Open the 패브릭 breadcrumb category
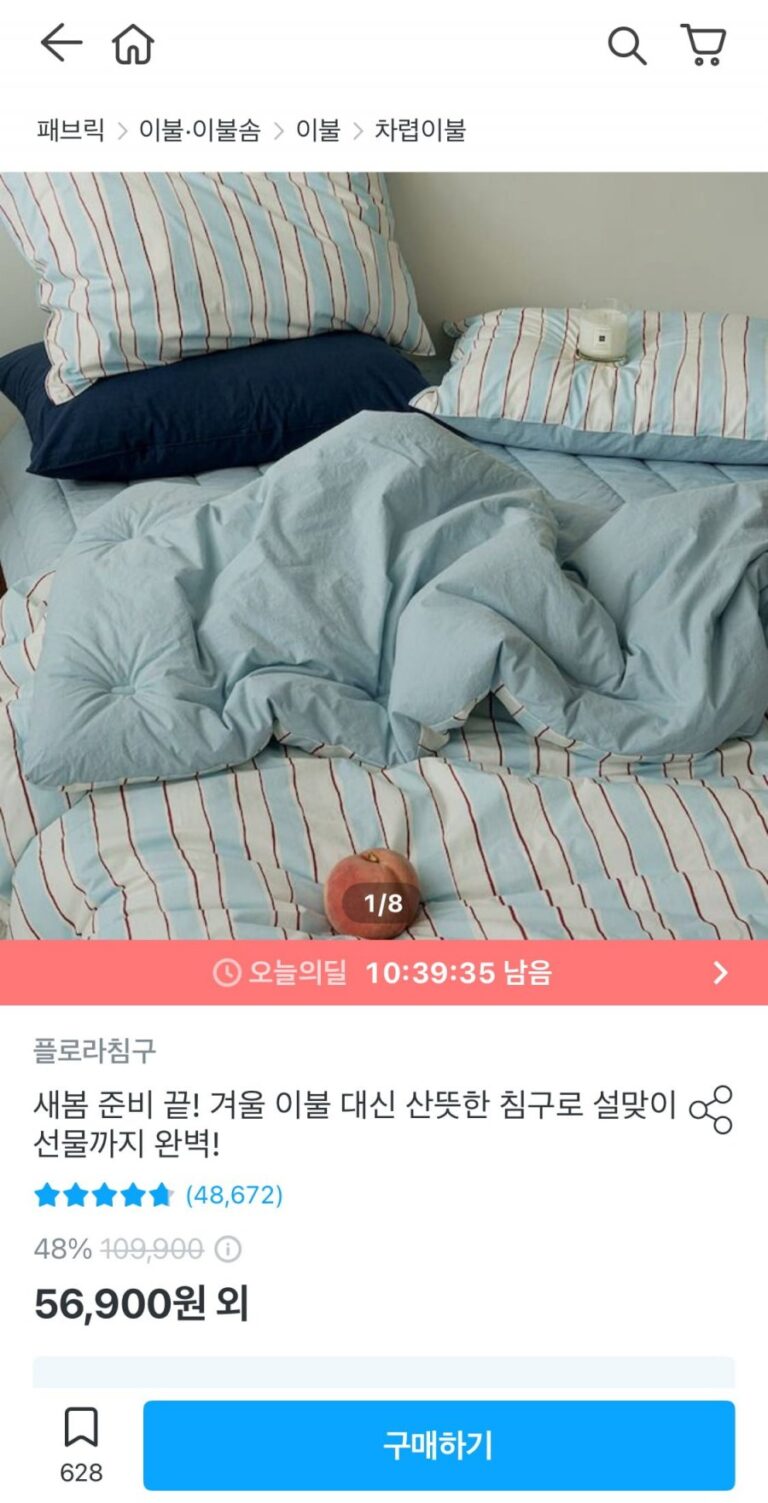This screenshot has width=768, height=1503. click(x=70, y=130)
